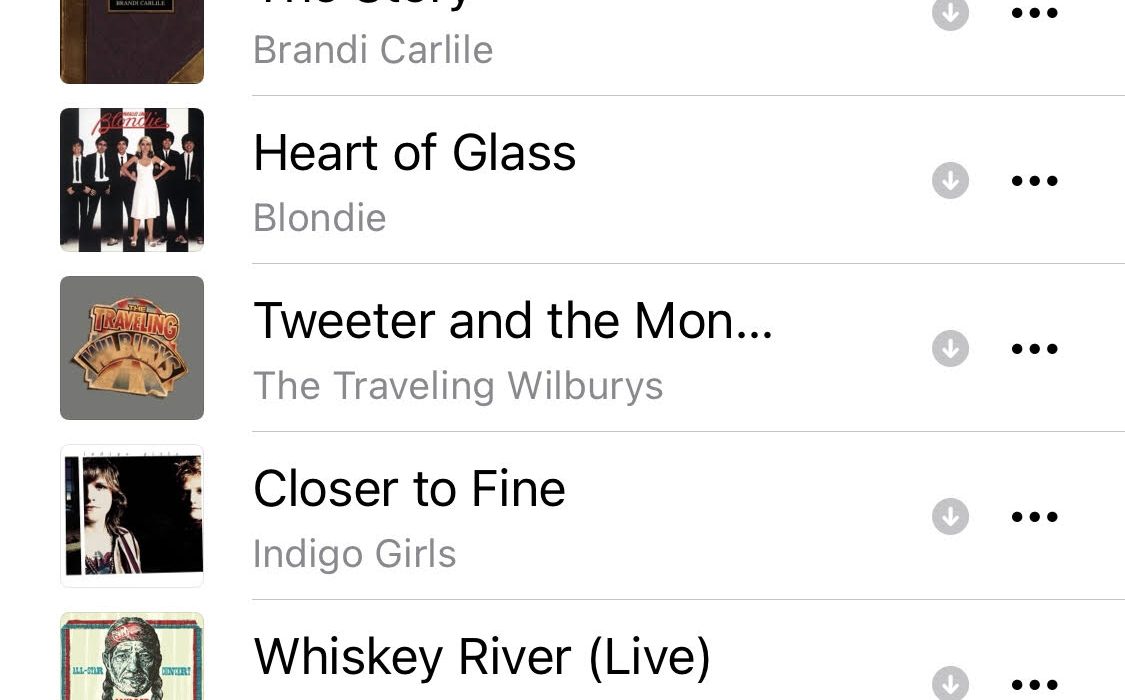The width and height of the screenshot is (1125, 700).
Task: Open more options for Brandi Carlile song
Action: [x=1034, y=14]
